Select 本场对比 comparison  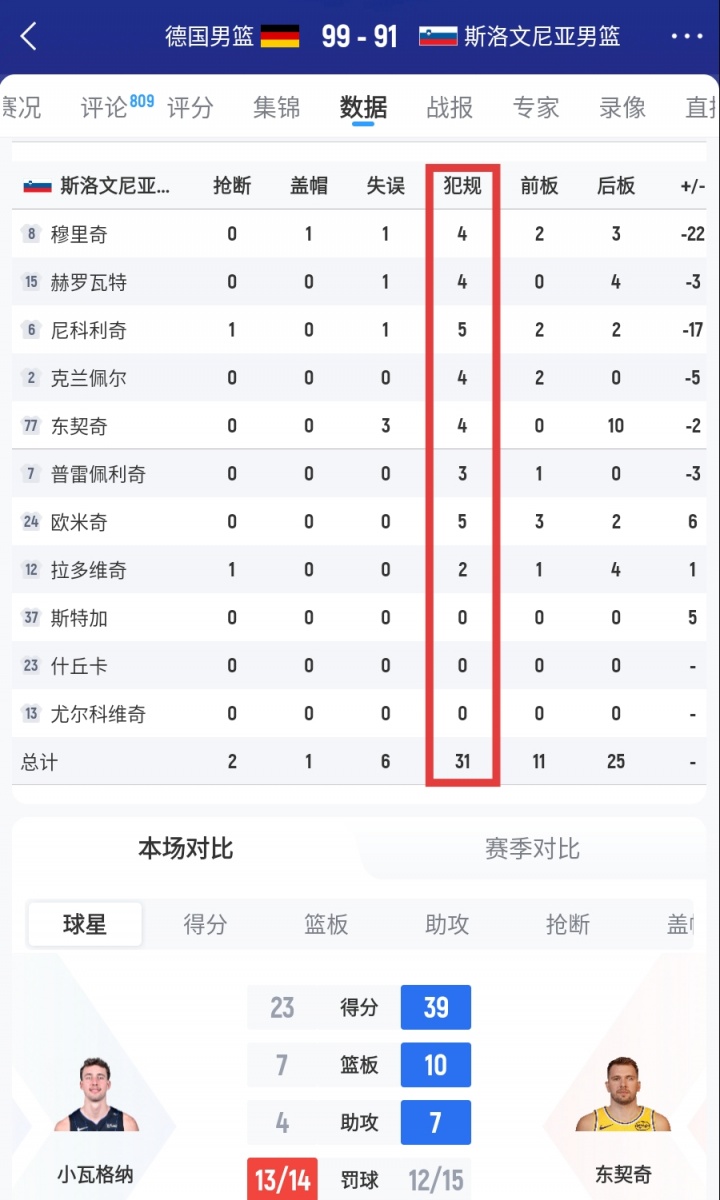(x=186, y=849)
